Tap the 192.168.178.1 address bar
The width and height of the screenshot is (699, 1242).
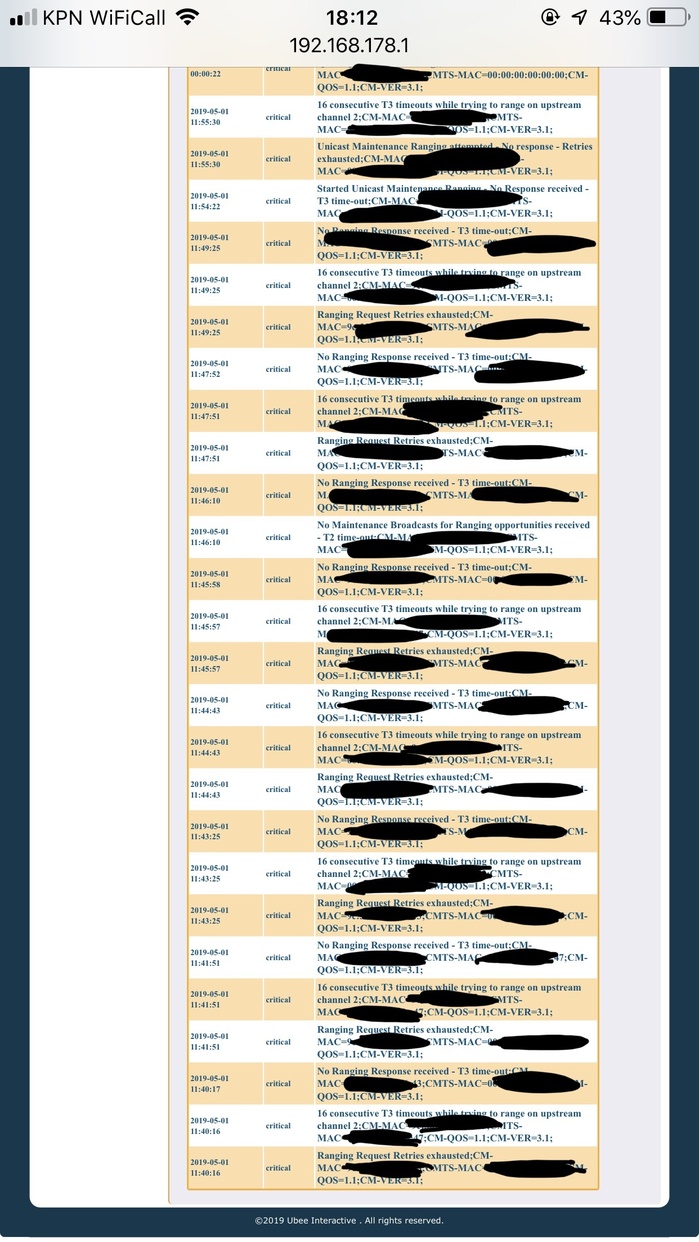coord(349,46)
